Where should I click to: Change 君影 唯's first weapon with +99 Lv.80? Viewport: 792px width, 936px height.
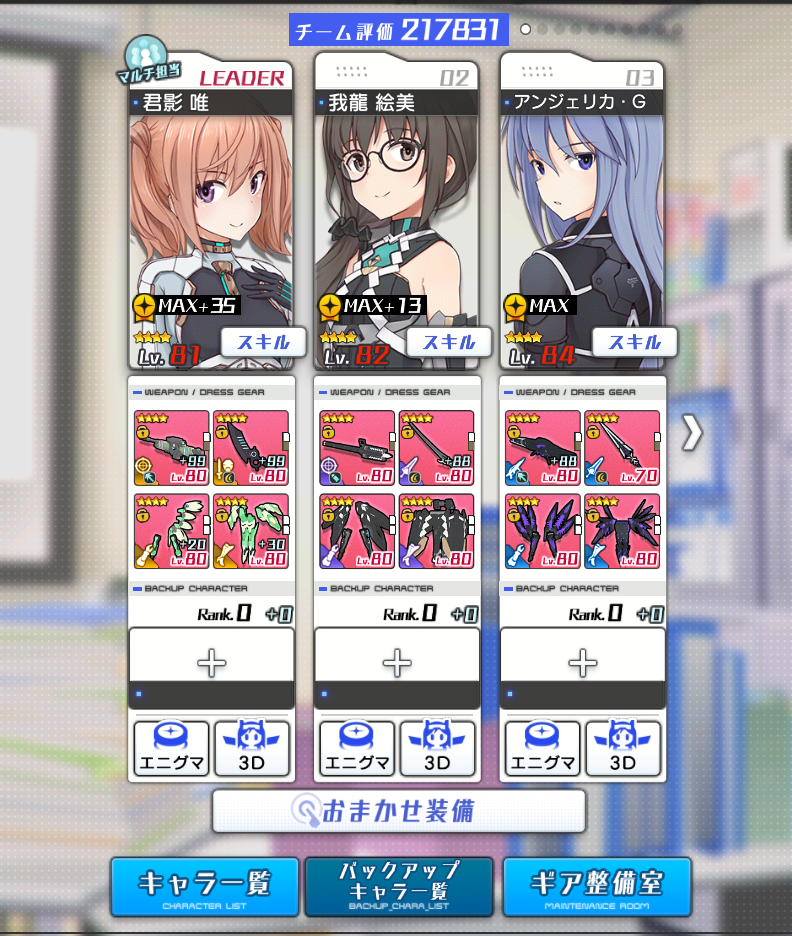click(x=172, y=448)
